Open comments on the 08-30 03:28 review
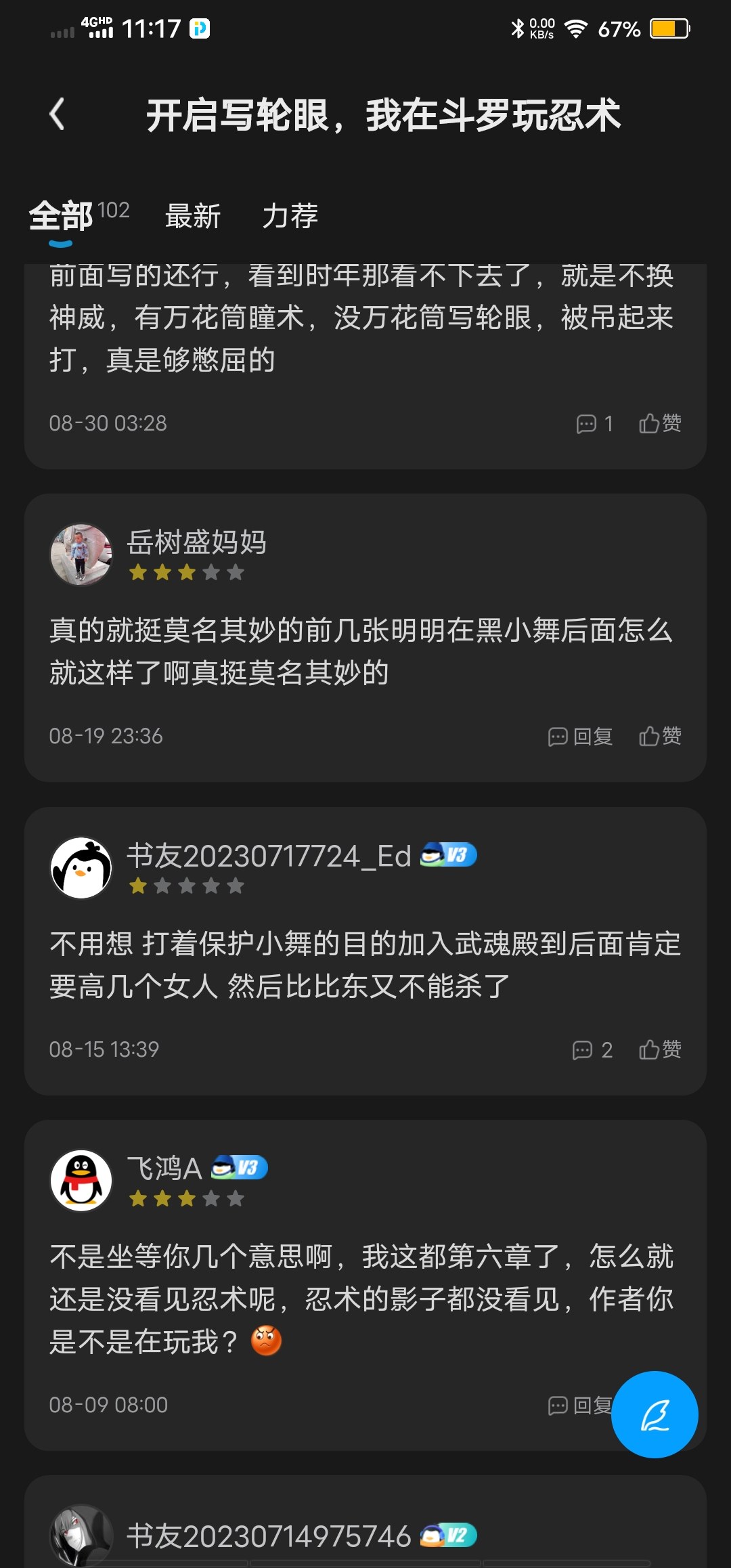 click(x=594, y=424)
